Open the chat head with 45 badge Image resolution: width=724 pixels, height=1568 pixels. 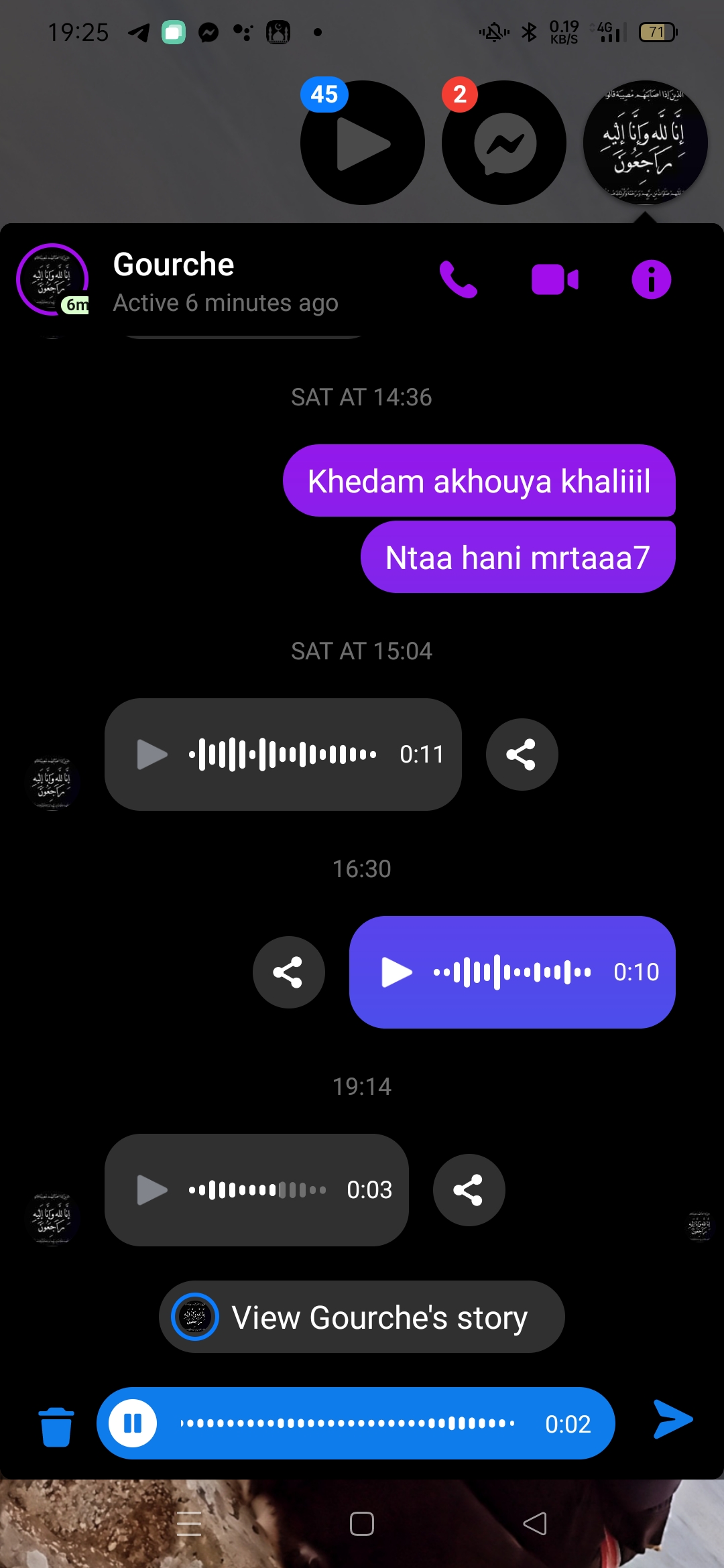click(x=362, y=143)
